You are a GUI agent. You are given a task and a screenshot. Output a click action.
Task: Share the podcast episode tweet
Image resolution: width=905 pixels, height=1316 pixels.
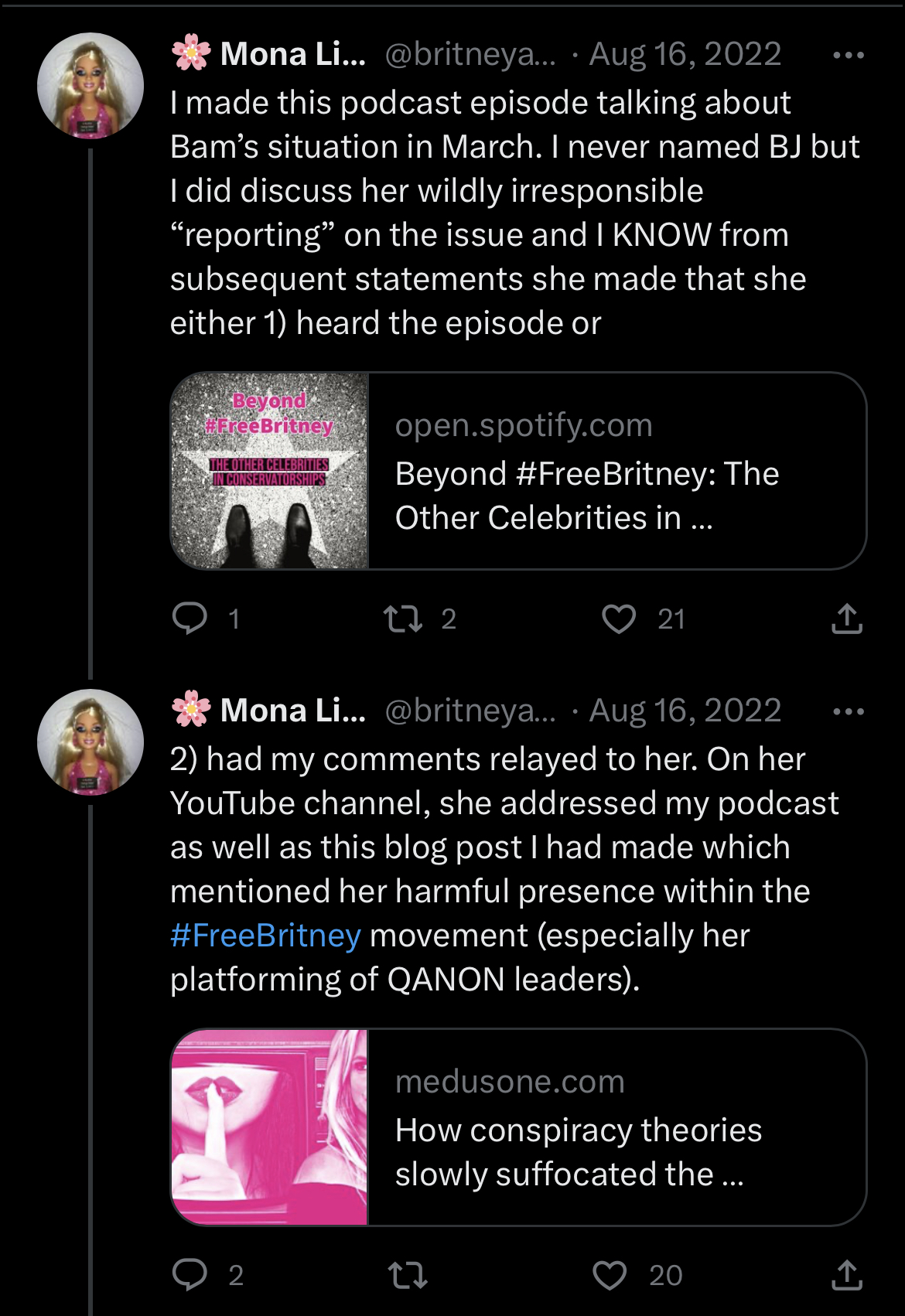847,619
